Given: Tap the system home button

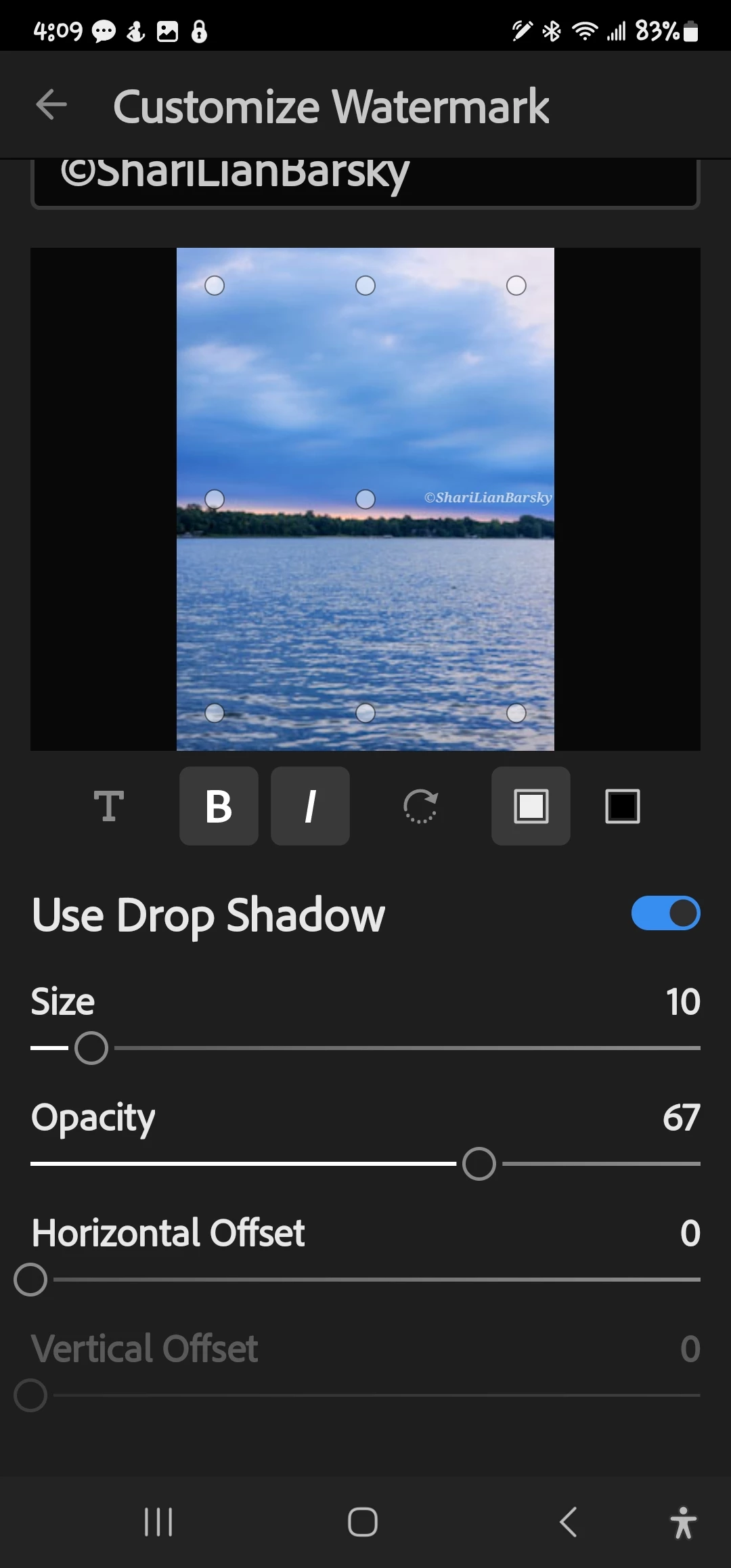Looking at the screenshot, I should point(363,1523).
